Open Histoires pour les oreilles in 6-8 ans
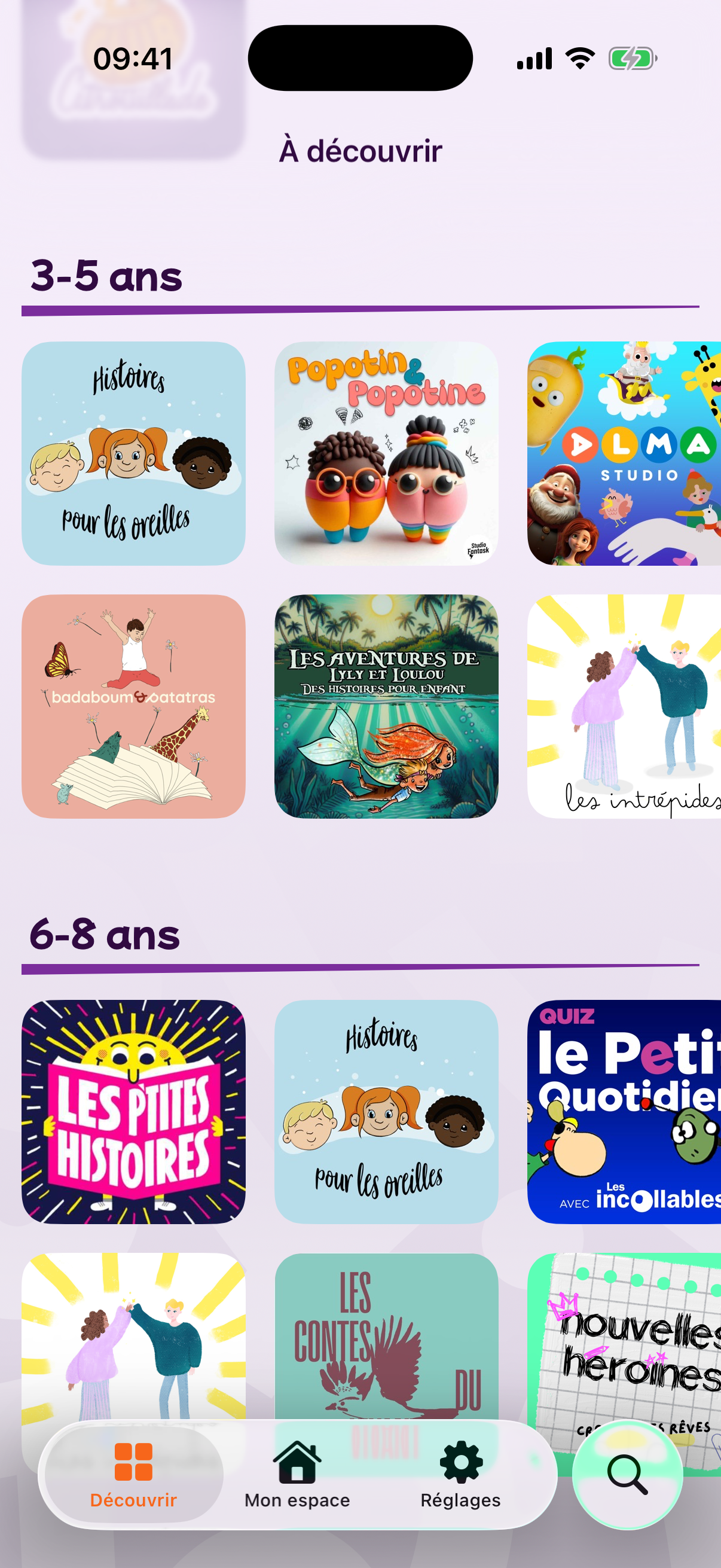This screenshot has height=1568, width=721. tap(386, 1112)
